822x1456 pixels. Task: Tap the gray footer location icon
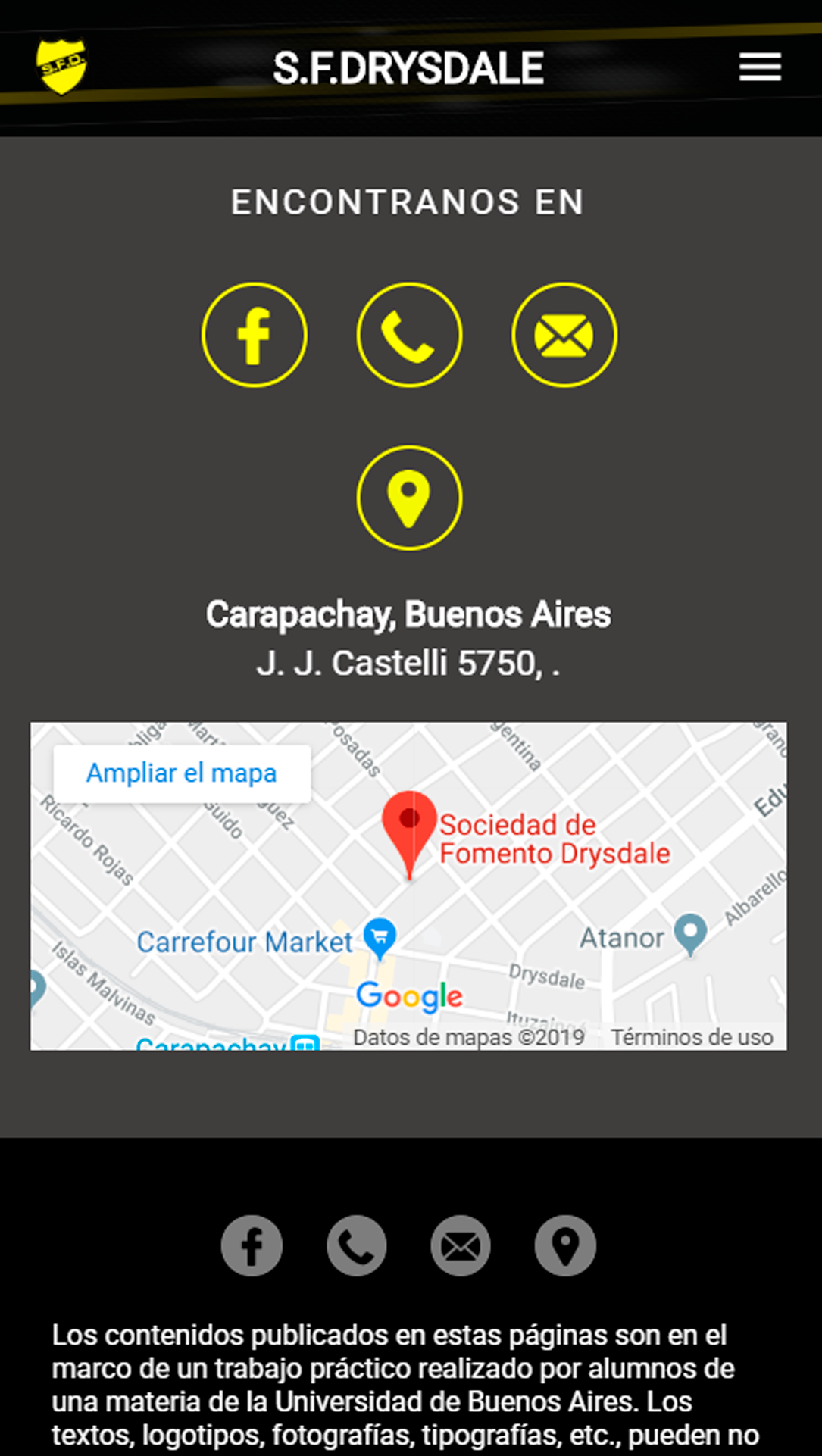tap(565, 1245)
